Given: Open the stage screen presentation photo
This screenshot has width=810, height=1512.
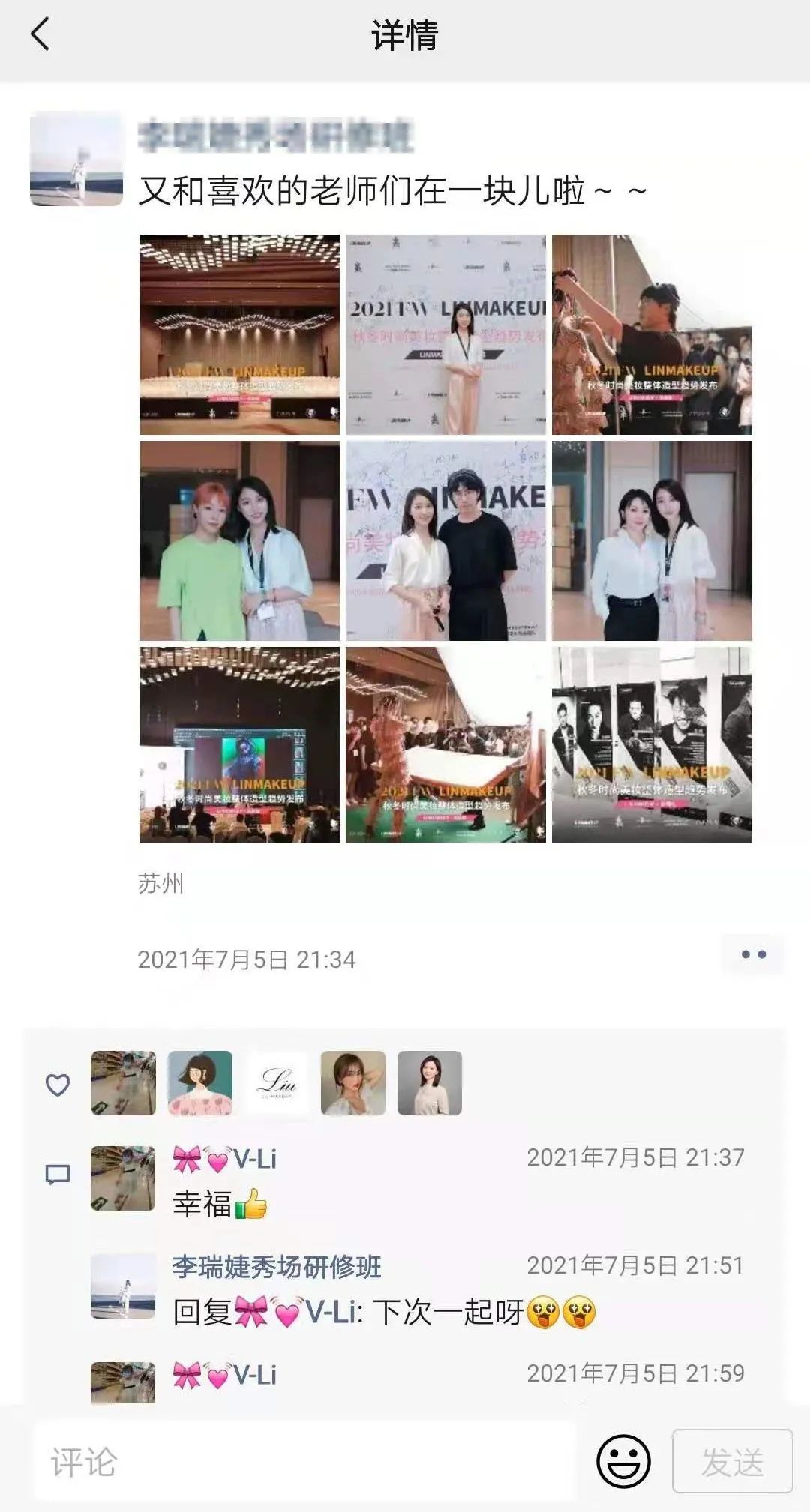Looking at the screenshot, I should point(239,745).
